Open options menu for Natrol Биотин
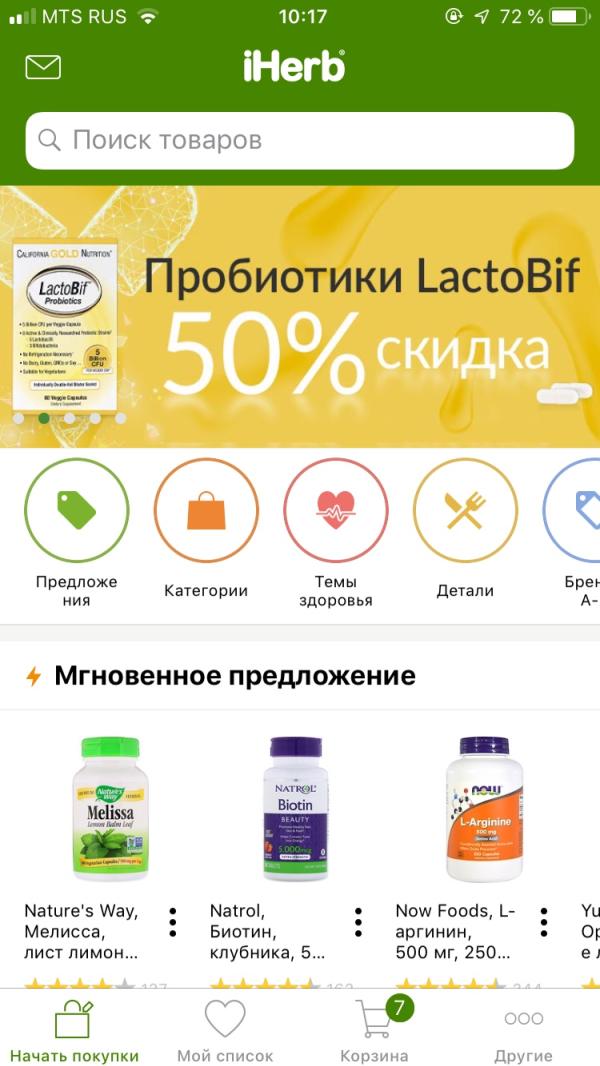Viewport: 600px width, 1066px height. tap(359, 921)
